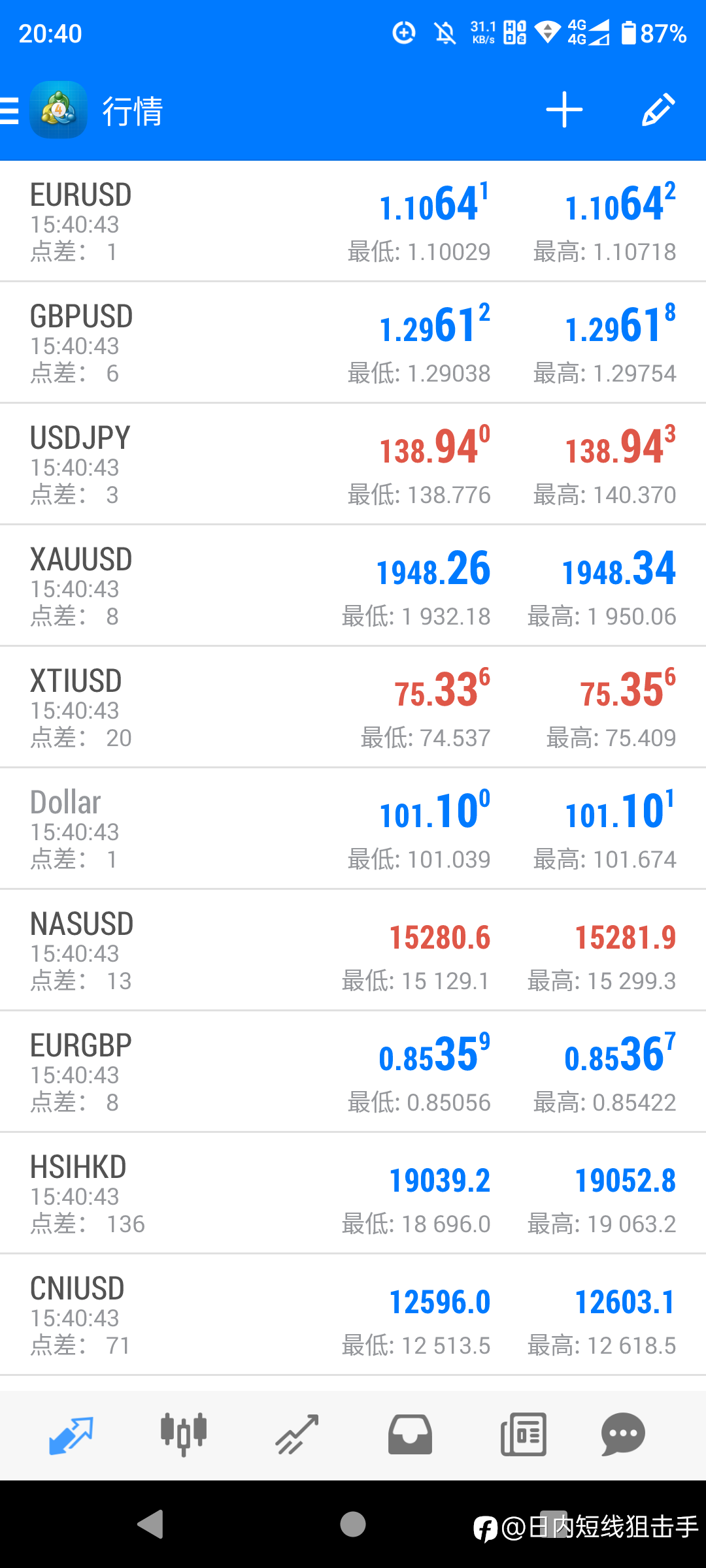Open the USDJPY quote row
The image size is (706, 1568).
point(353,465)
